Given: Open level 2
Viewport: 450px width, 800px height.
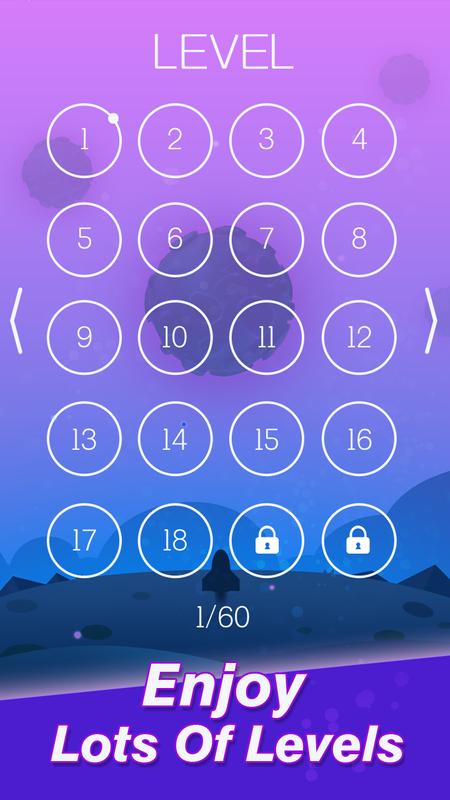Looking at the screenshot, I should pos(175,140).
